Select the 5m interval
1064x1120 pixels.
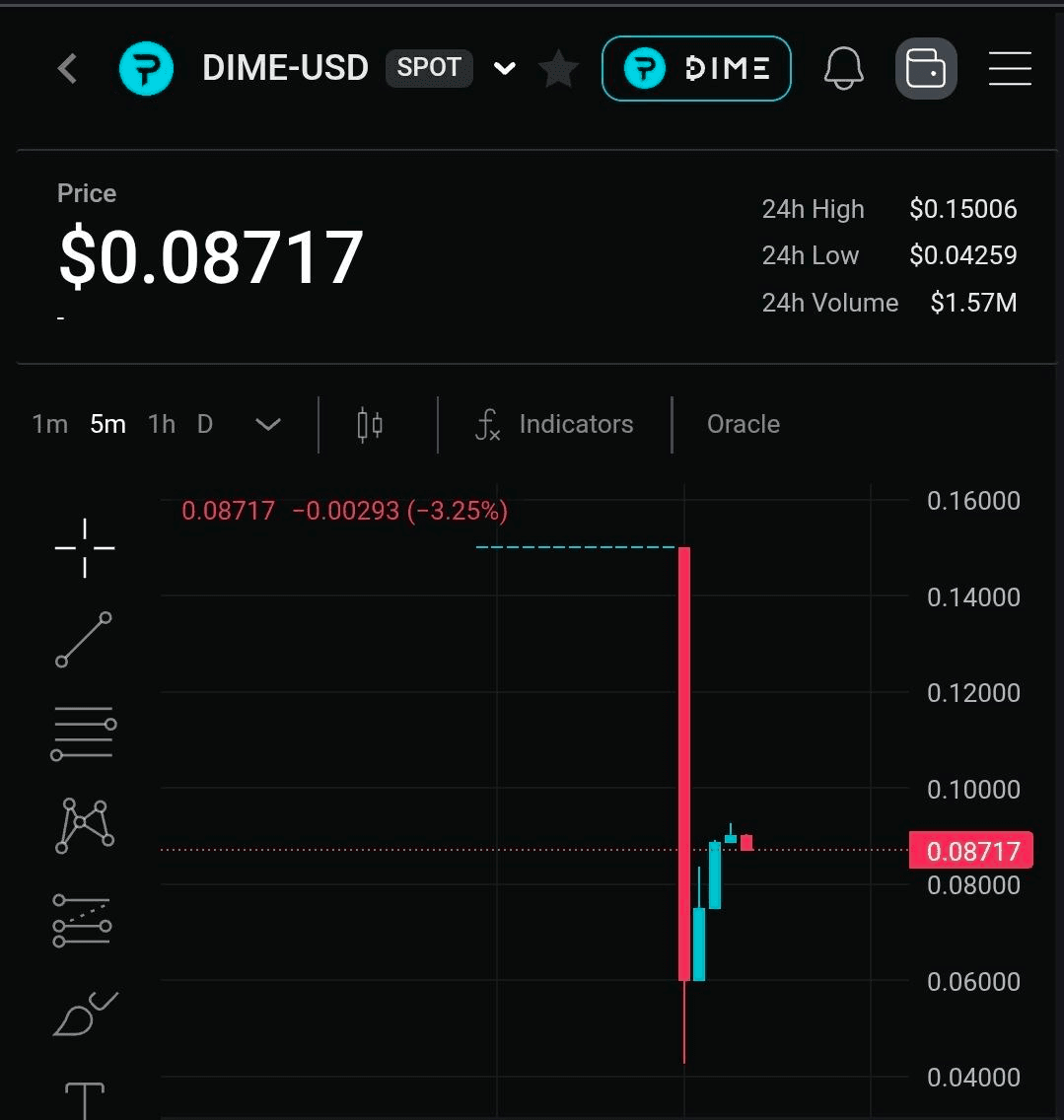click(x=107, y=424)
